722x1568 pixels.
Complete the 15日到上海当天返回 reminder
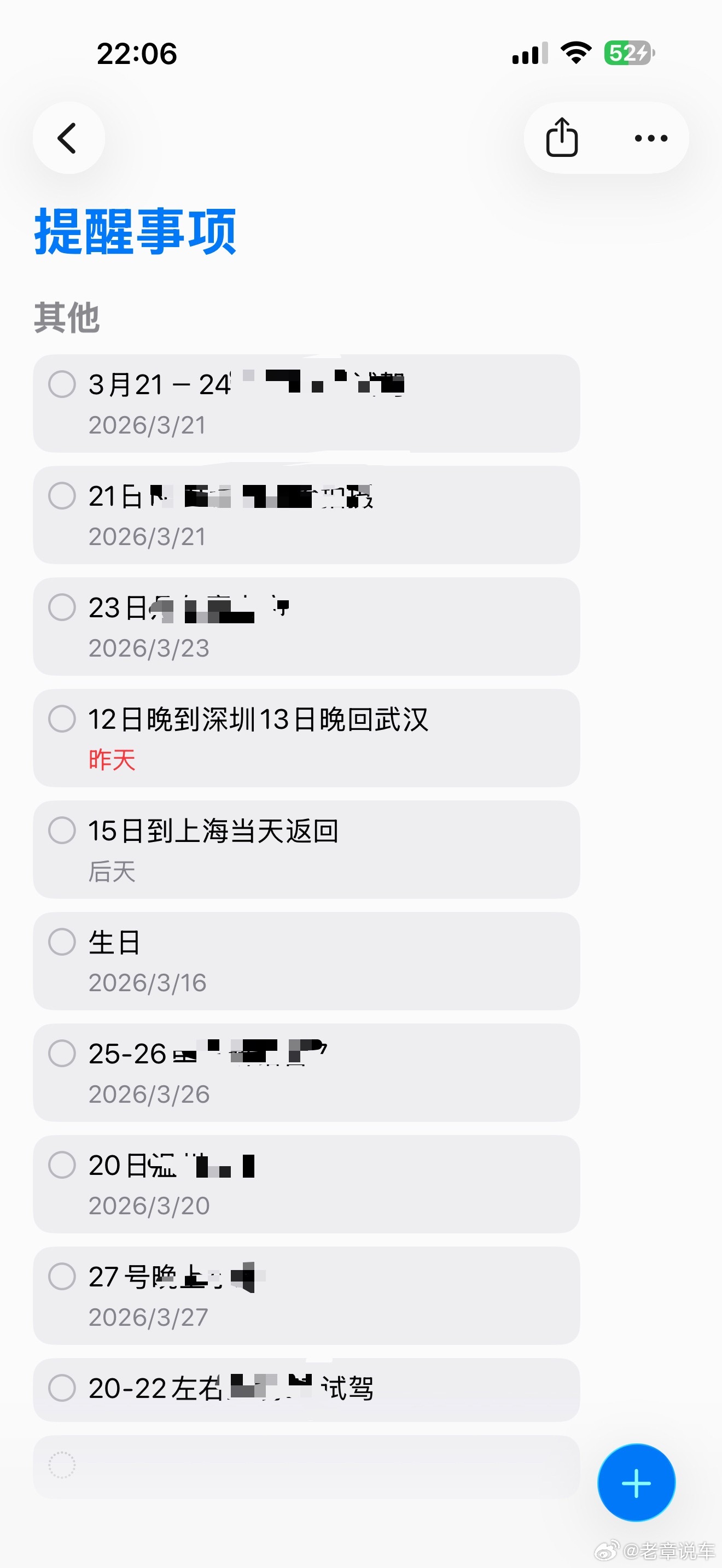click(x=63, y=830)
